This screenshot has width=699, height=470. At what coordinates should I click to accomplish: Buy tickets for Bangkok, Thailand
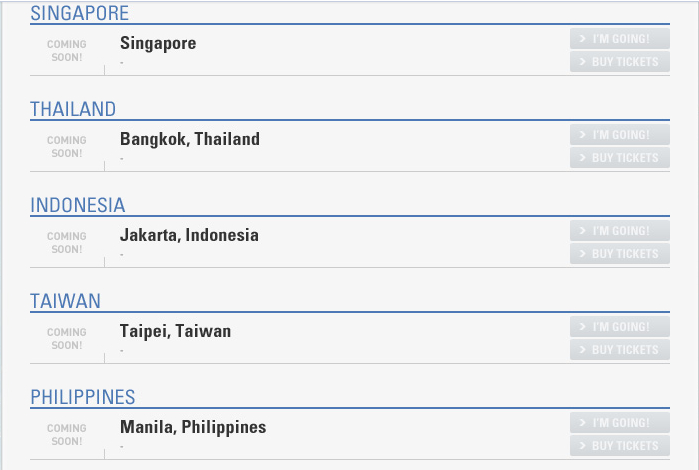coord(619,158)
